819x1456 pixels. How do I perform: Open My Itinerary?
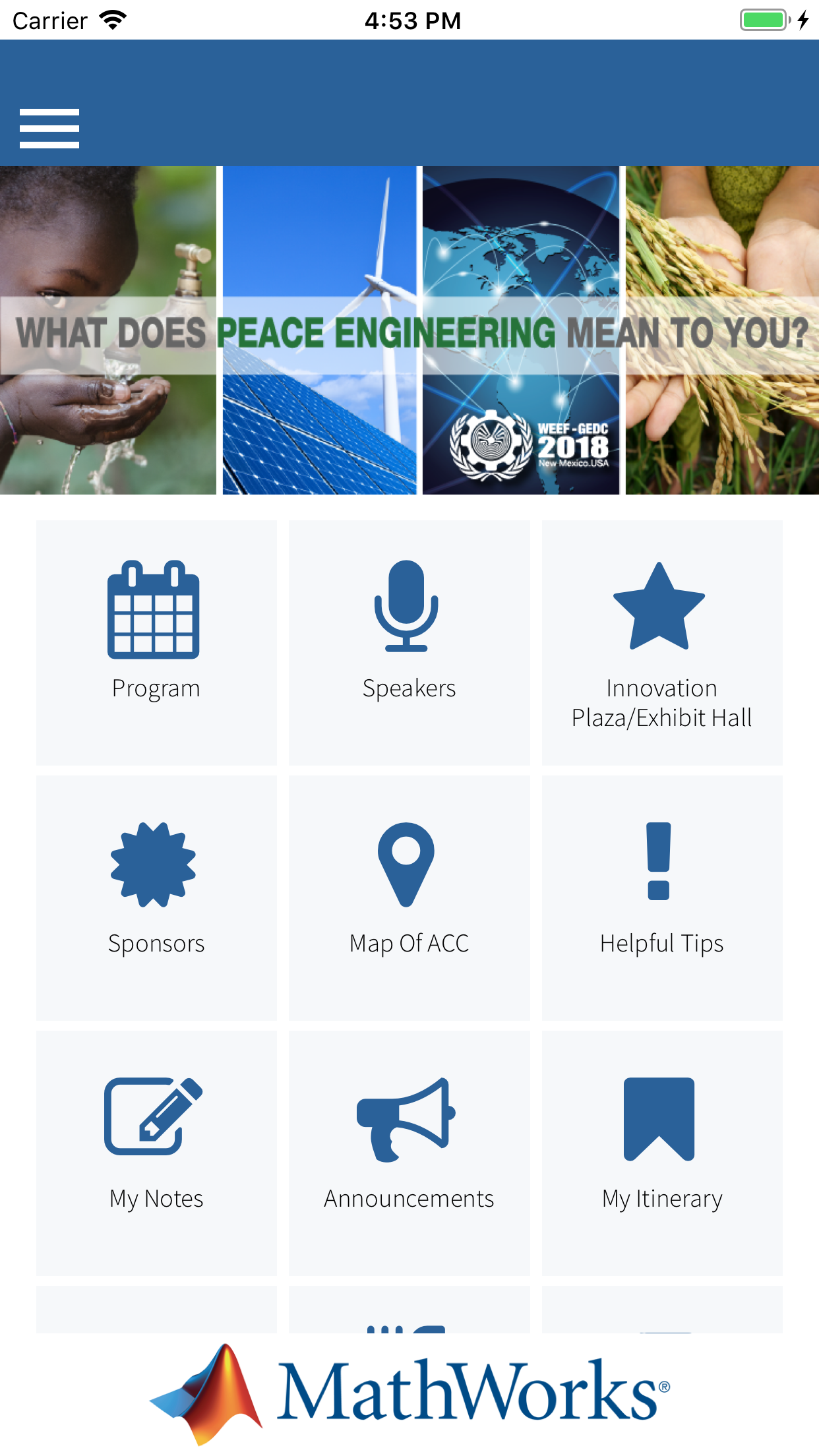[661, 1152]
